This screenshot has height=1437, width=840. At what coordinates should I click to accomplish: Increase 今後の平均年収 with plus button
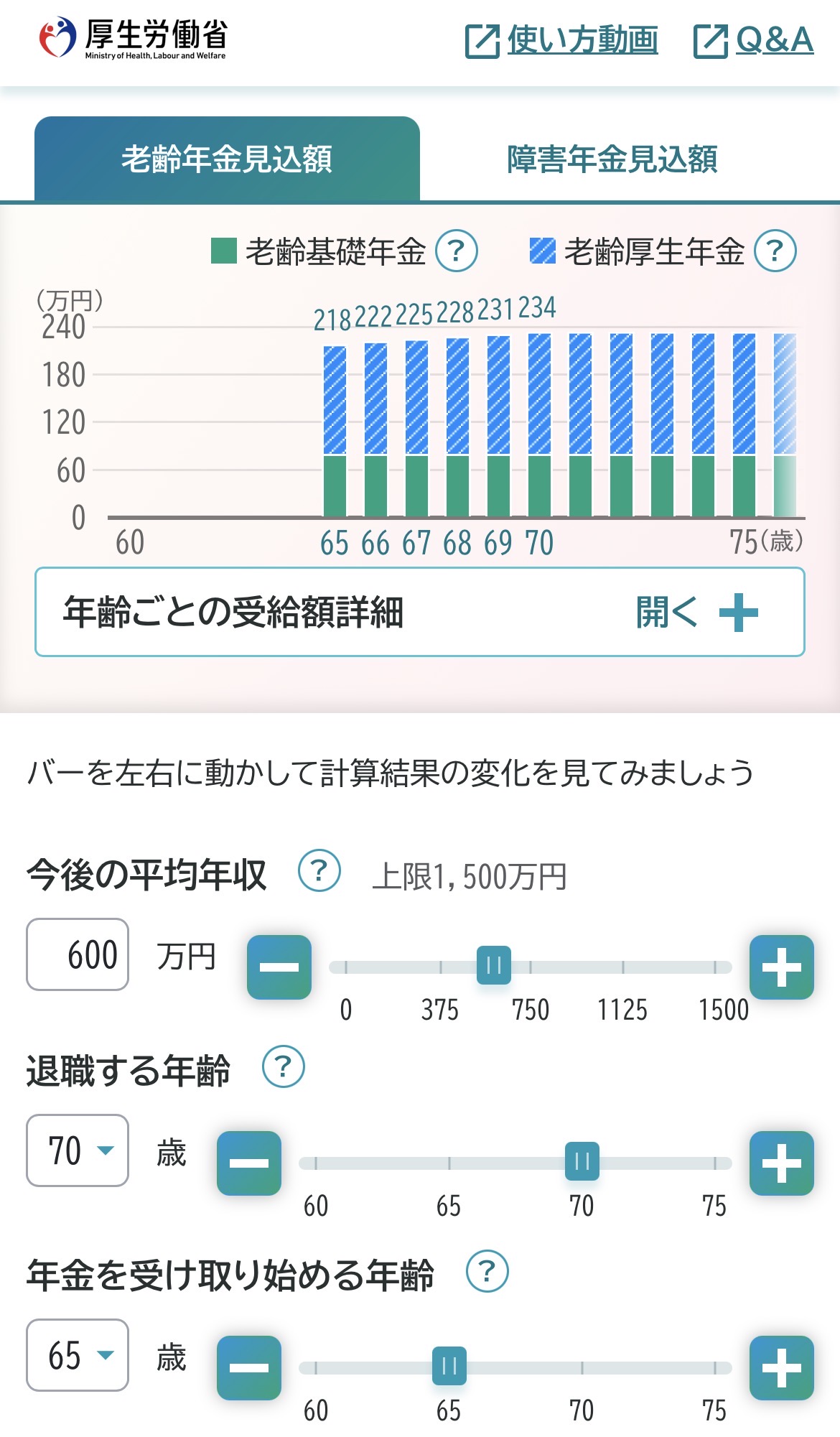click(x=782, y=967)
